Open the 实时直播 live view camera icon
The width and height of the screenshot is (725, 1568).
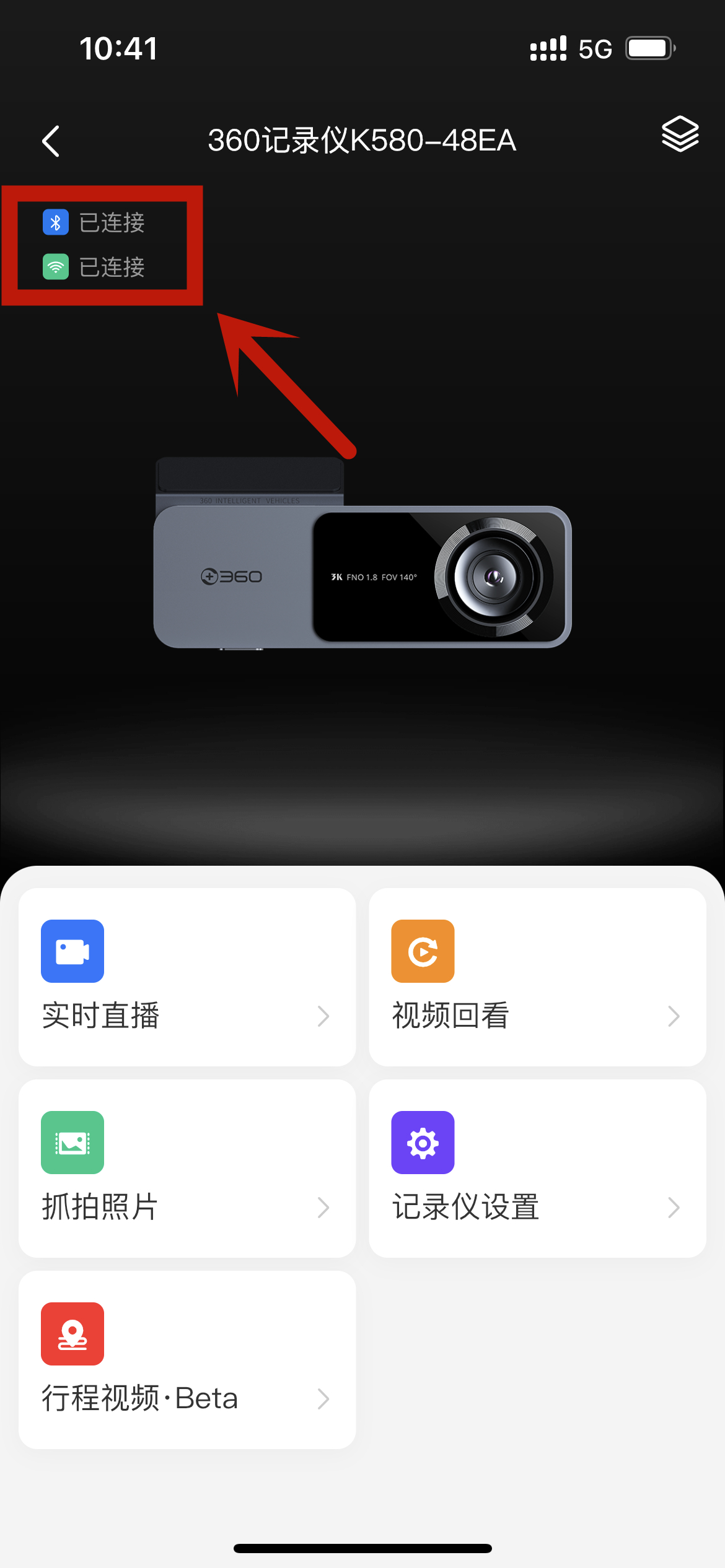72,951
